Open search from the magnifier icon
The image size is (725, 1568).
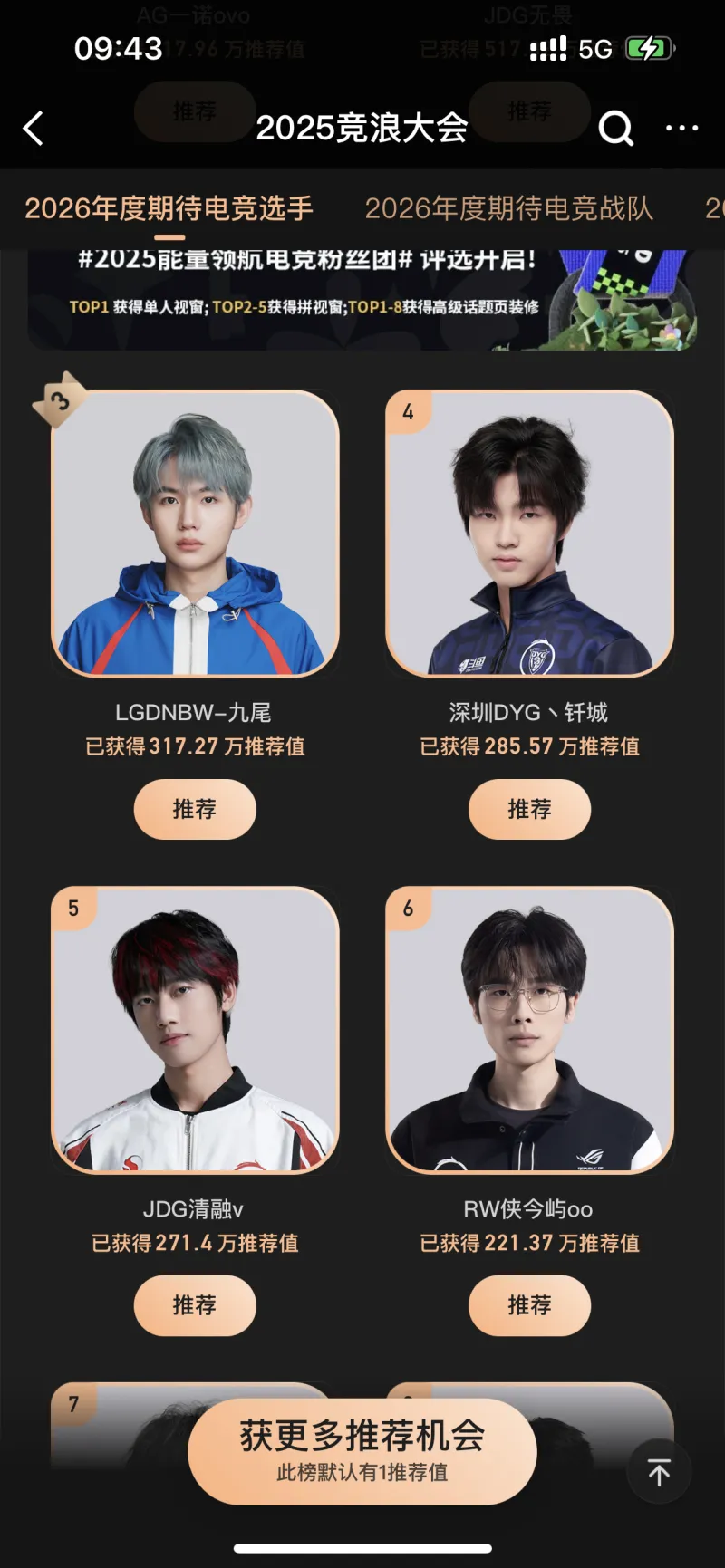[615, 129]
